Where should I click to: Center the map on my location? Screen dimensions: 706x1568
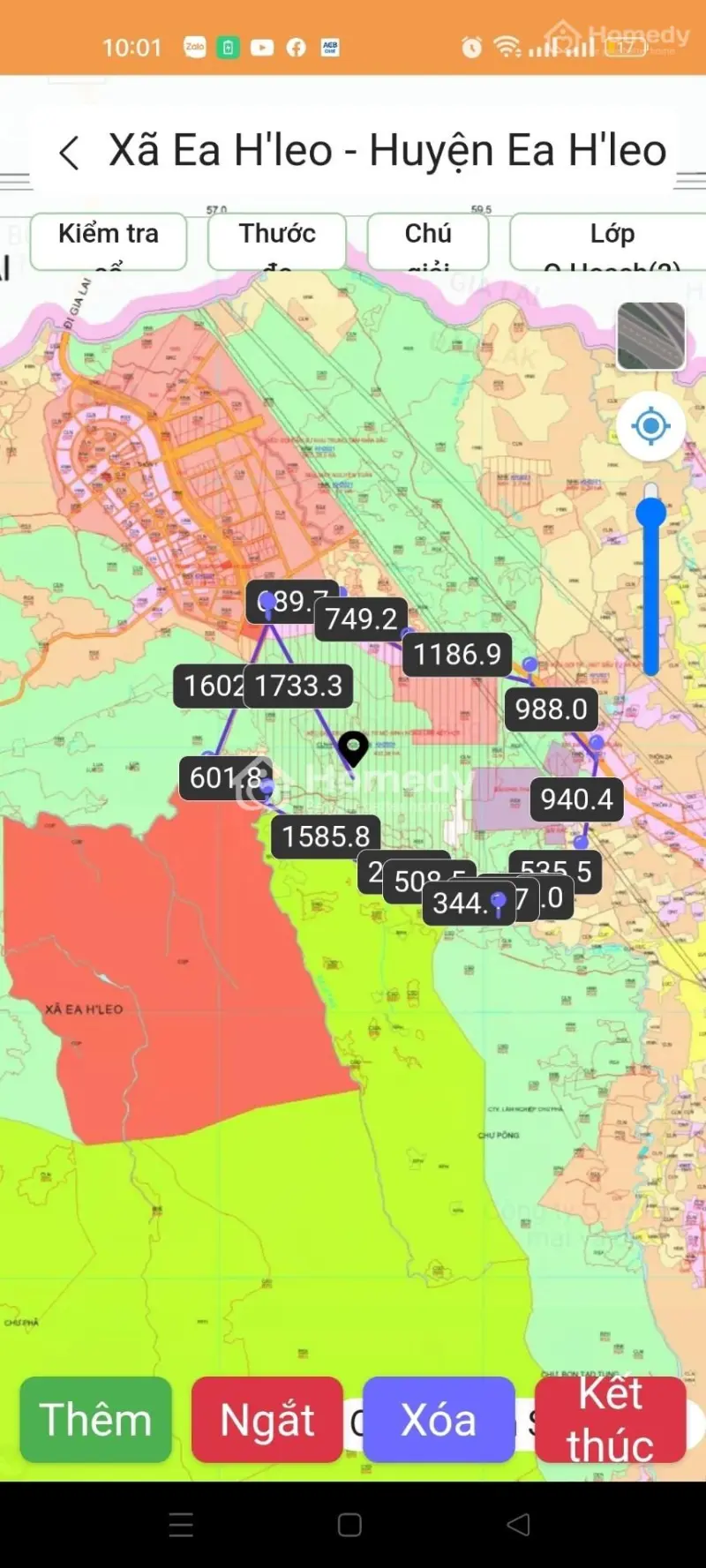click(x=651, y=426)
